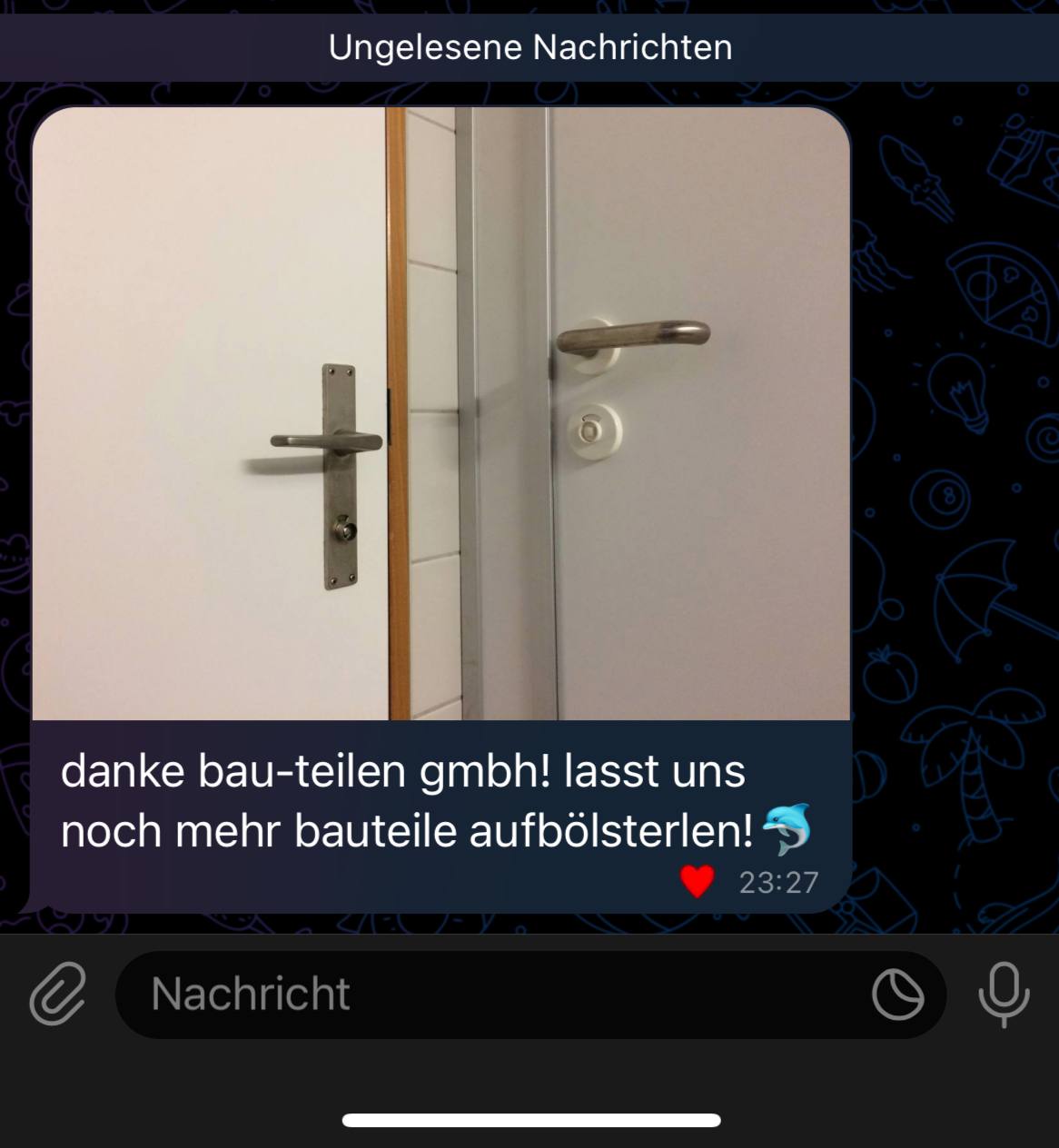Open the sticker panel icon
The image size is (1059, 1148).
point(897,995)
